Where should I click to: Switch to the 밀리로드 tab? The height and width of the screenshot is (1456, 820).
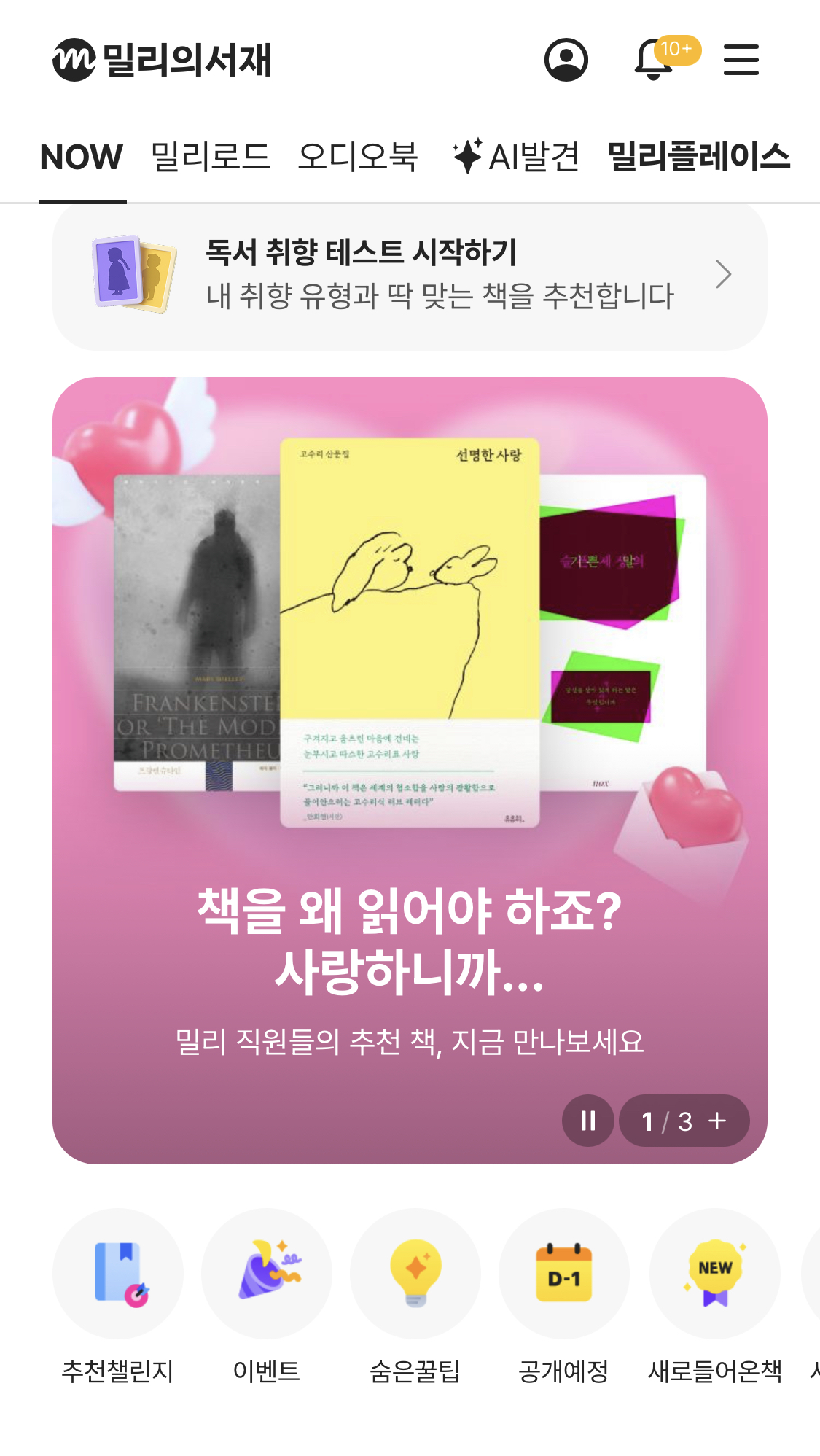tap(211, 157)
